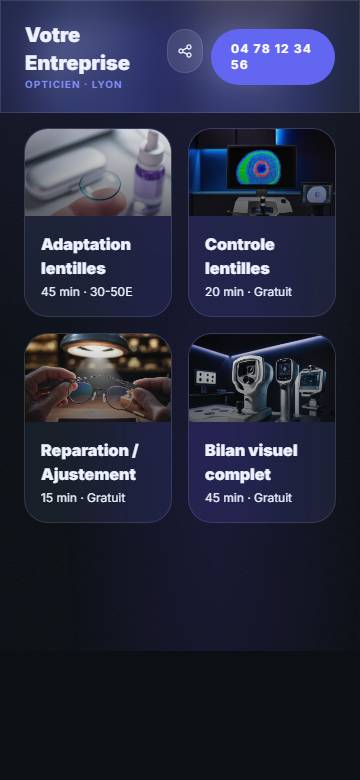360x780 pixels.
Task: Call the number 04 78 12 34 56
Action: click(x=272, y=57)
